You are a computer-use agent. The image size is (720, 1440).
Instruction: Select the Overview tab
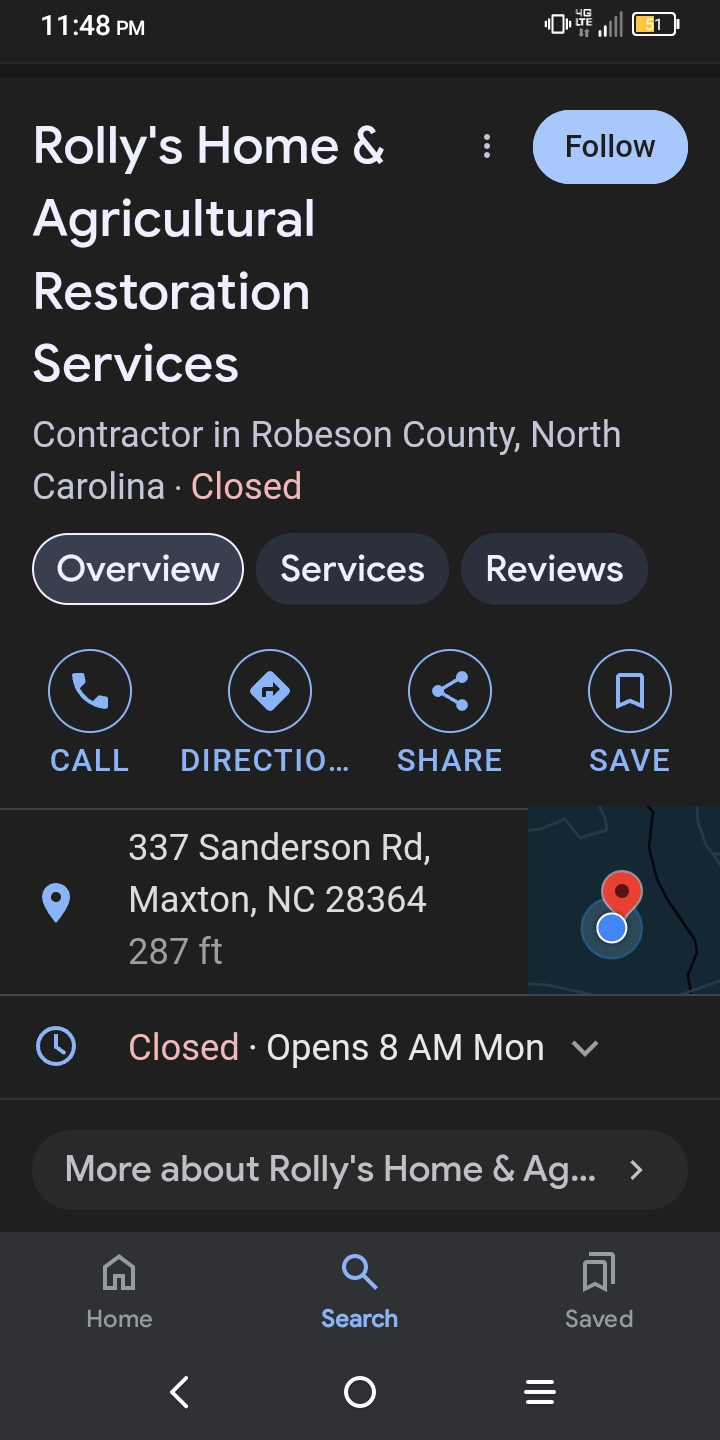coord(138,569)
